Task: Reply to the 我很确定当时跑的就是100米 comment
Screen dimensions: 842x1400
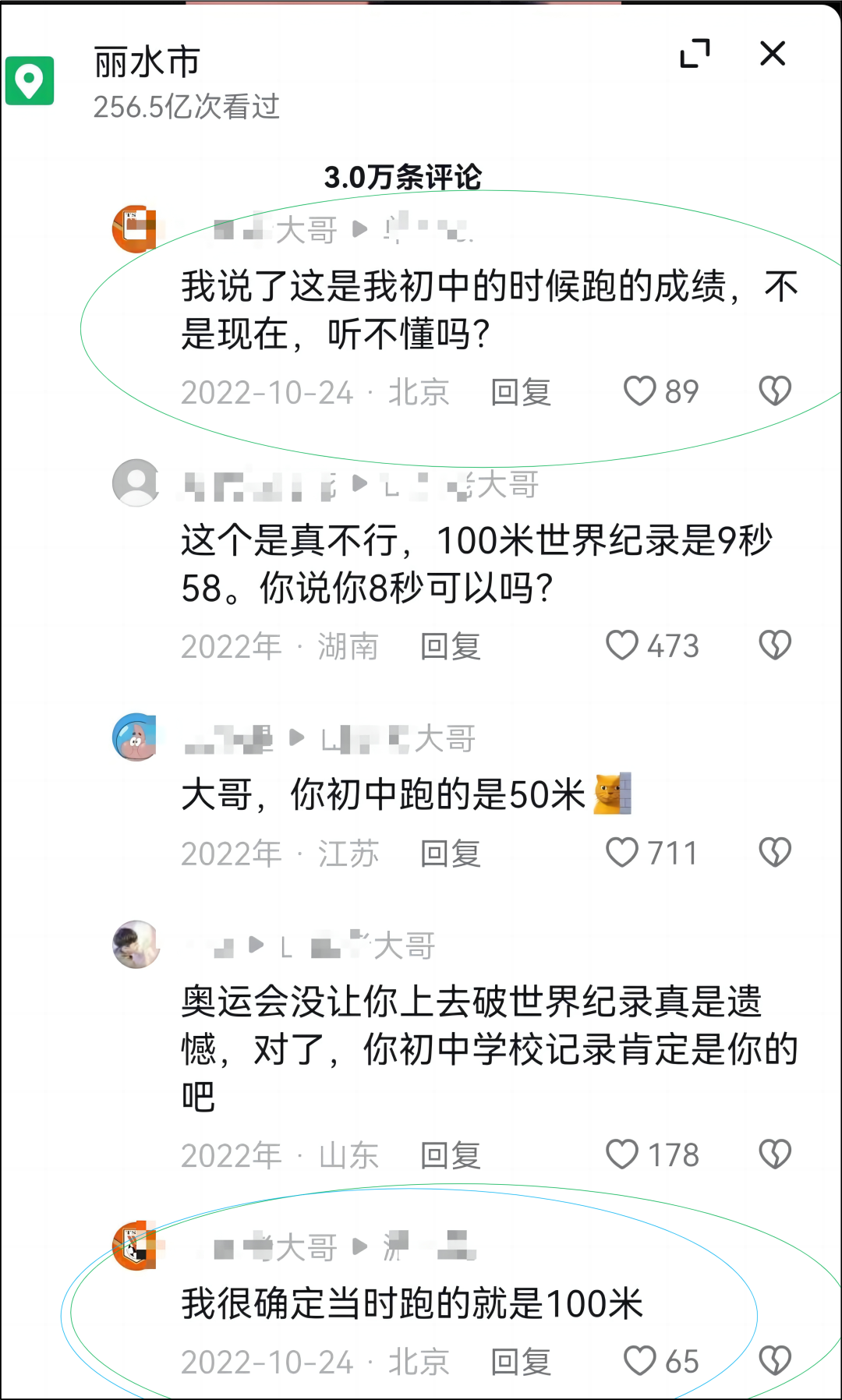Action: click(521, 1362)
